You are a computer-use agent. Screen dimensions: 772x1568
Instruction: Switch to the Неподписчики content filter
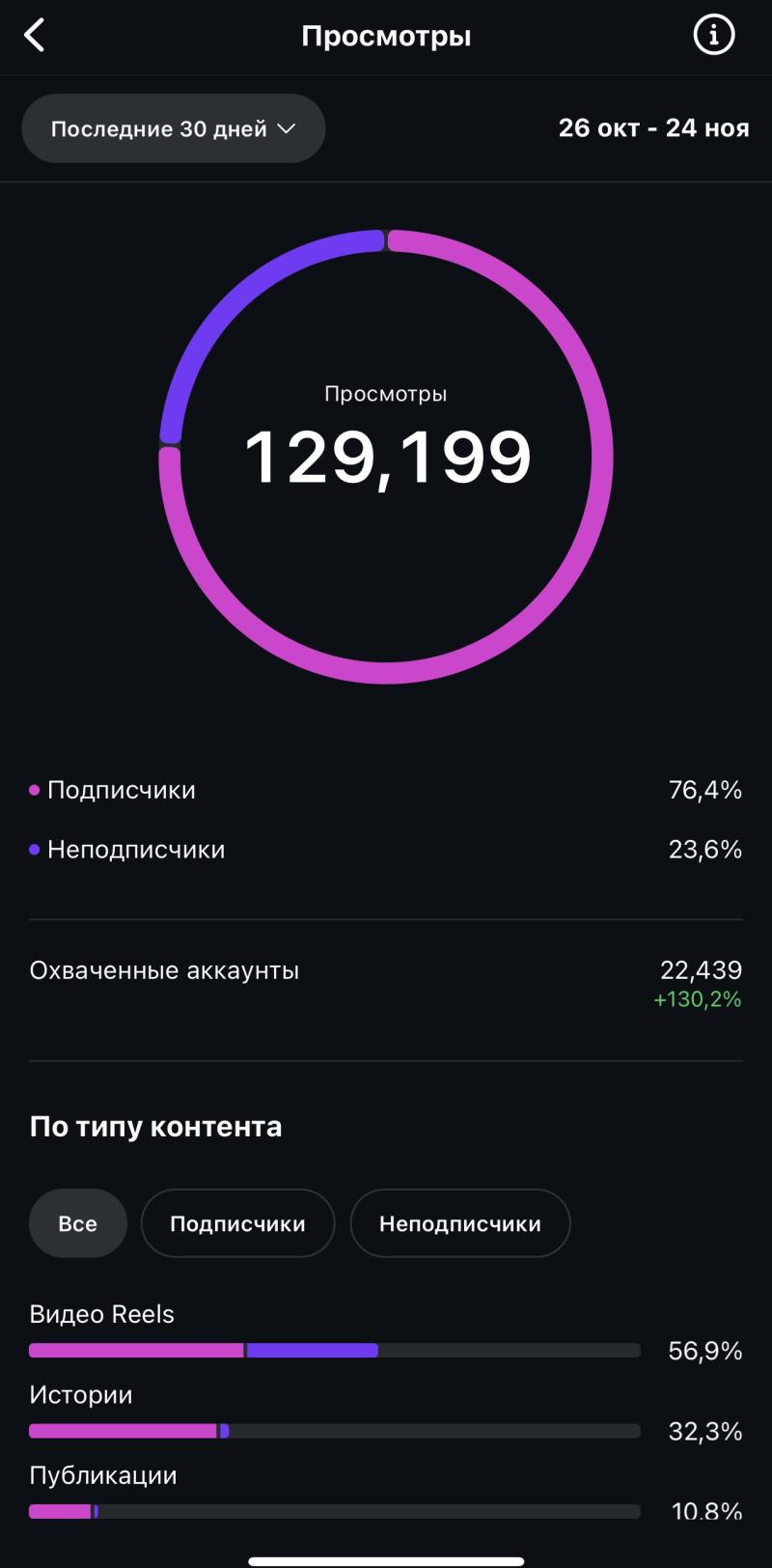pyautogui.click(x=459, y=1223)
